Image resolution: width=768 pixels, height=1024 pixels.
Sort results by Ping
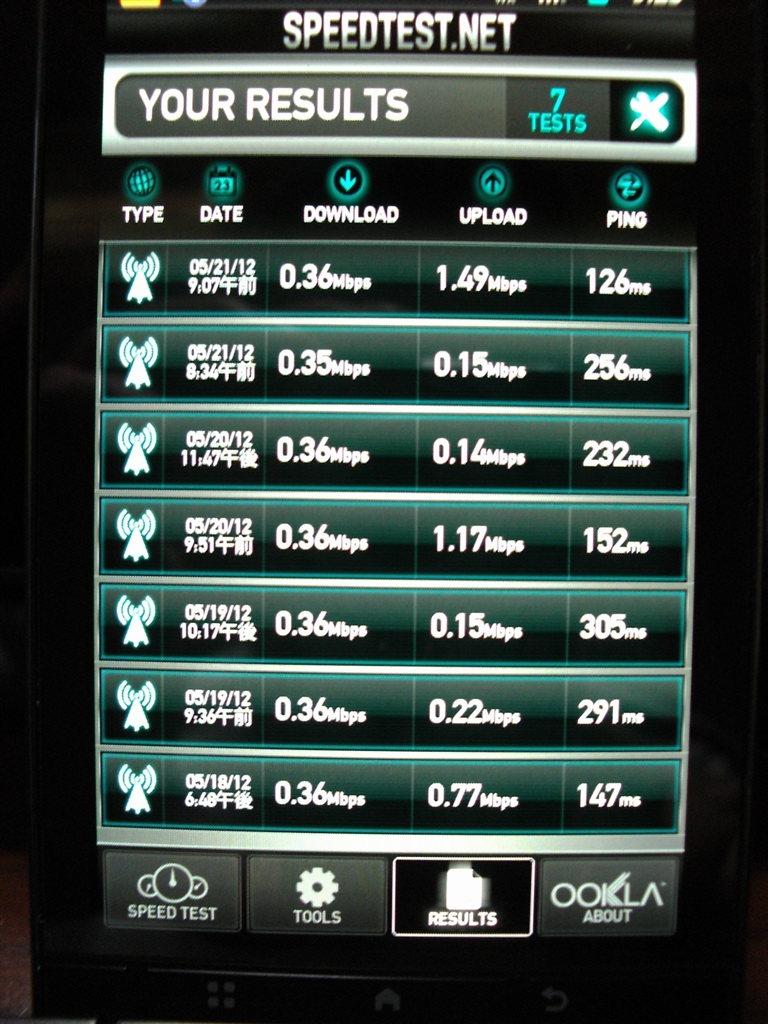click(627, 197)
